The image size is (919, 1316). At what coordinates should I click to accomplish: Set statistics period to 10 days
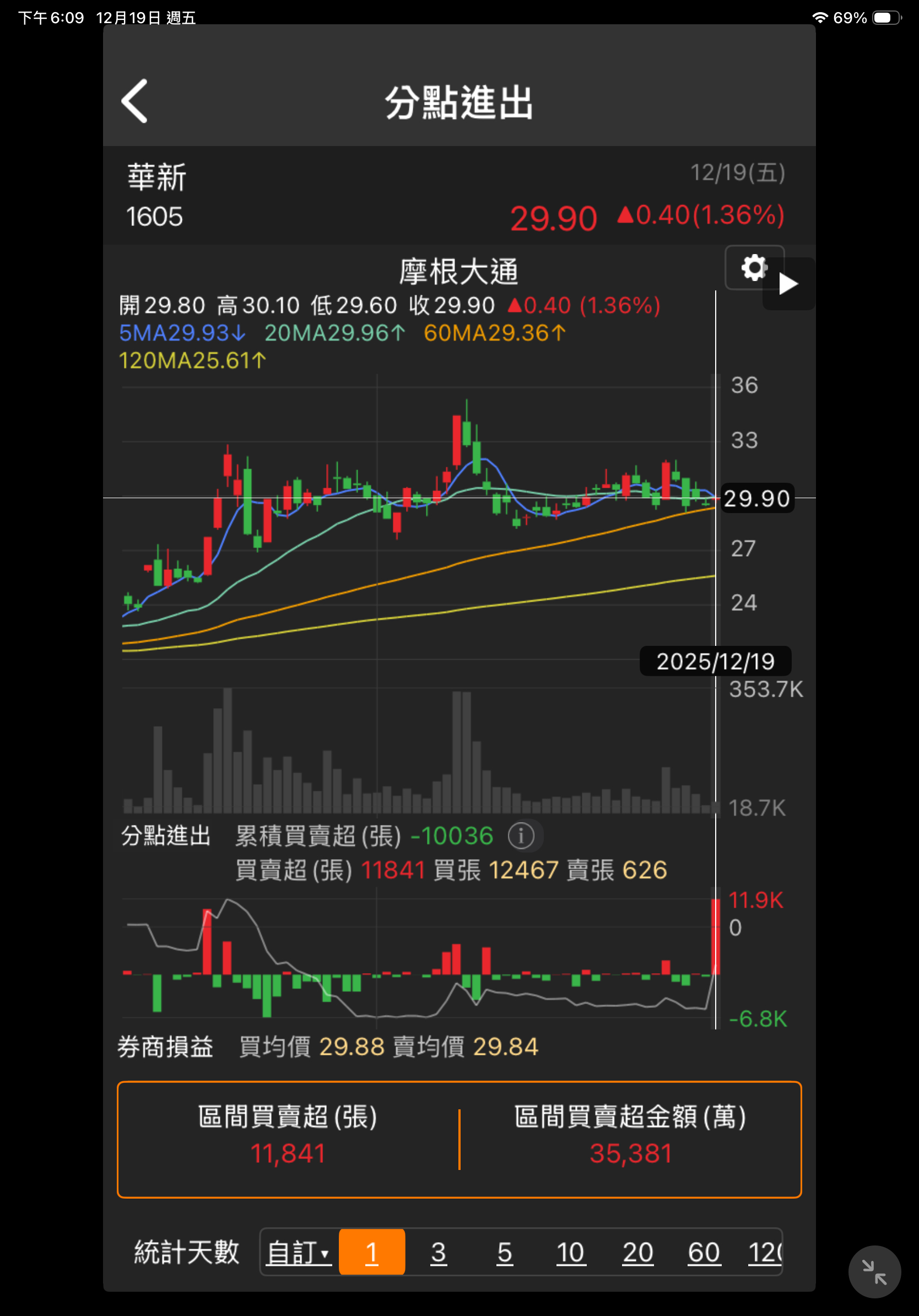[571, 1253]
